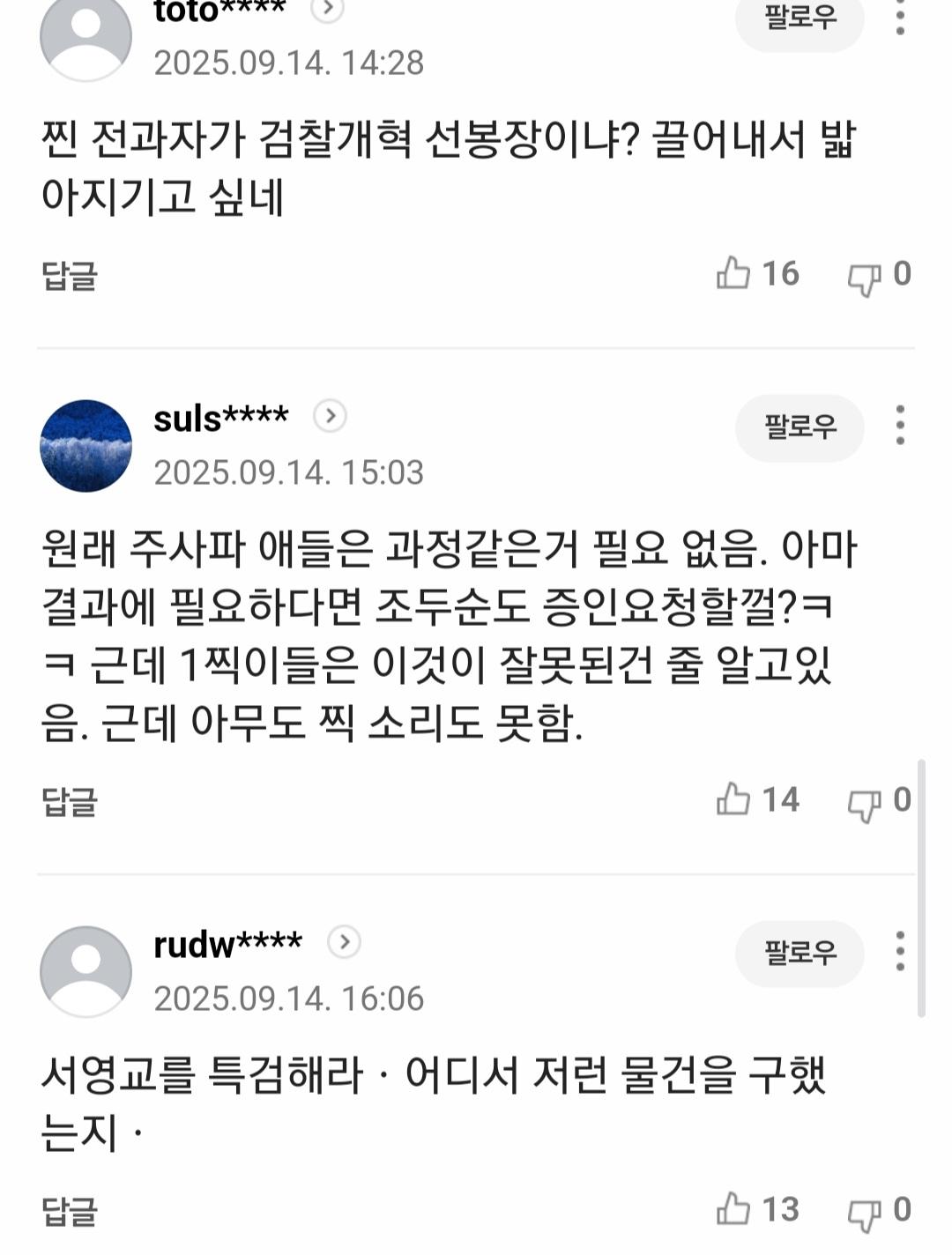Click the thumbs-down icon on toto****'s comment
The width and height of the screenshot is (952, 1255).
[x=867, y=276]
